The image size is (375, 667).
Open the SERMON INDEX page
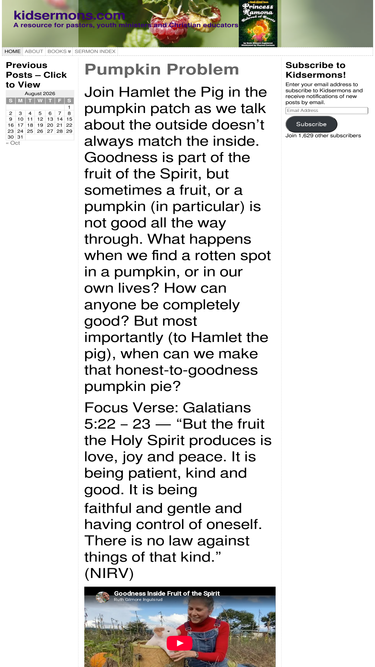click(95, 51)
